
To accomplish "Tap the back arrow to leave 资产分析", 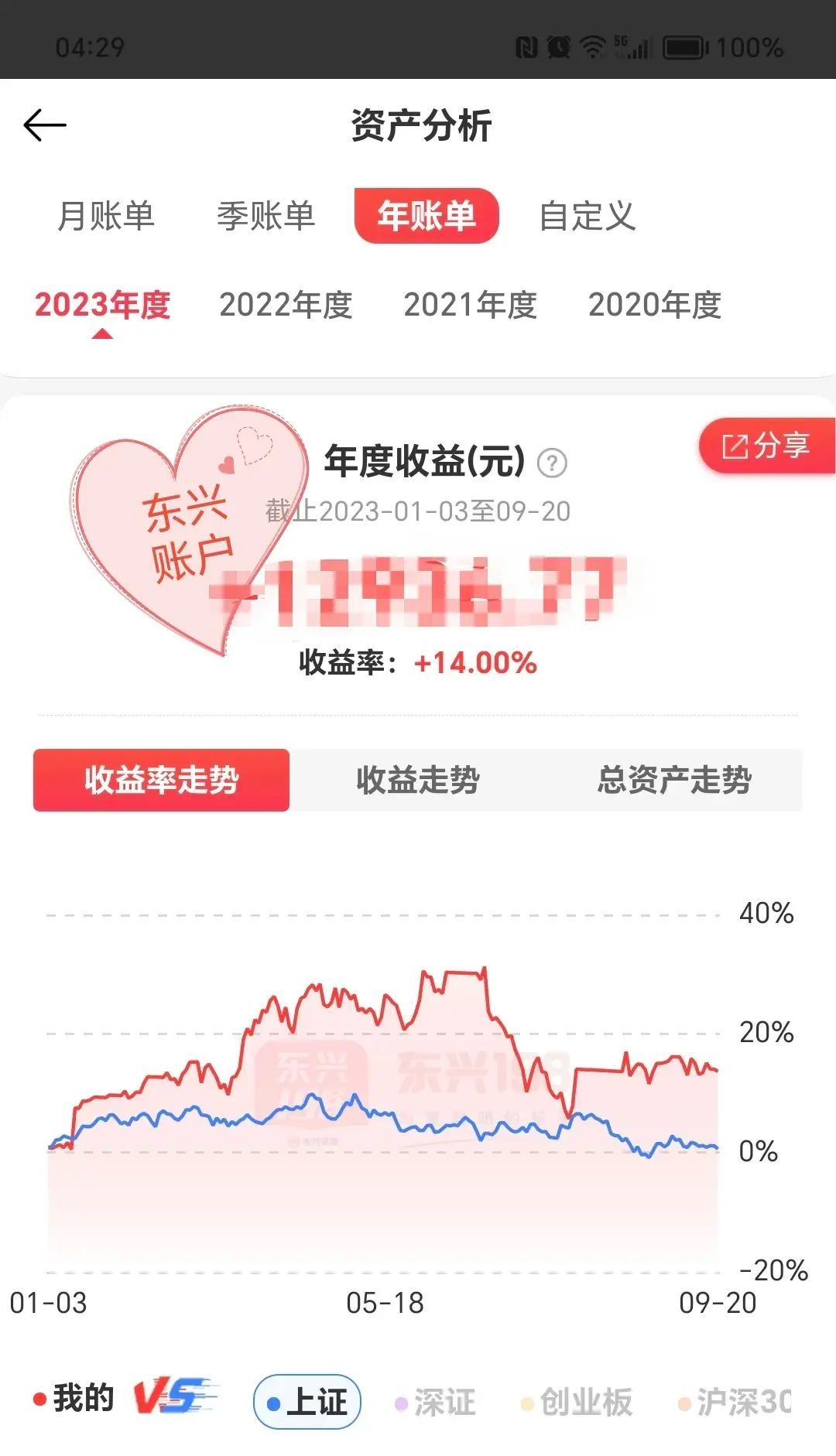I will pyautogui.click(x=44, y=124).
